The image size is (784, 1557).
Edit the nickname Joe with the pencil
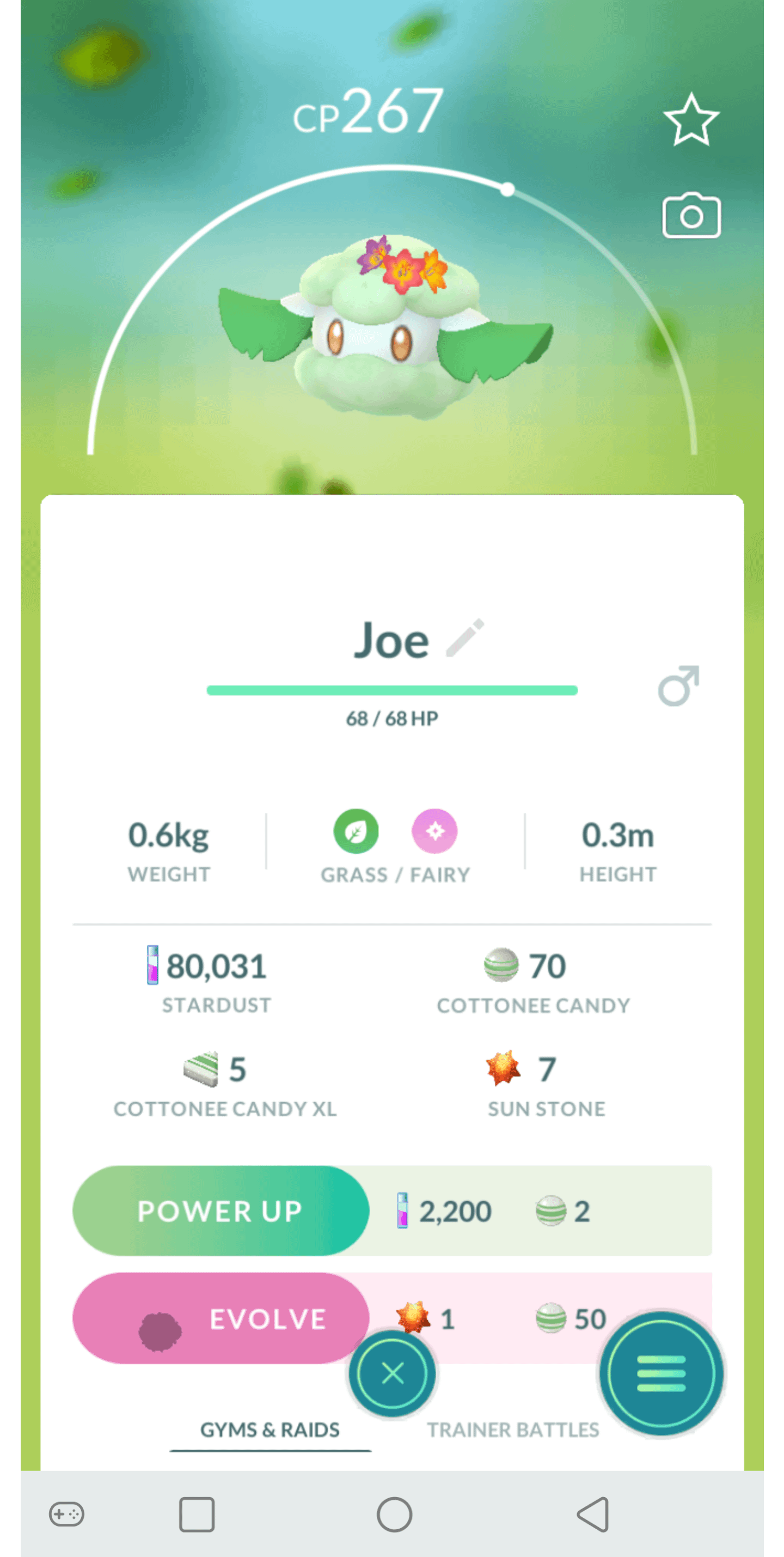click(464, 637)
